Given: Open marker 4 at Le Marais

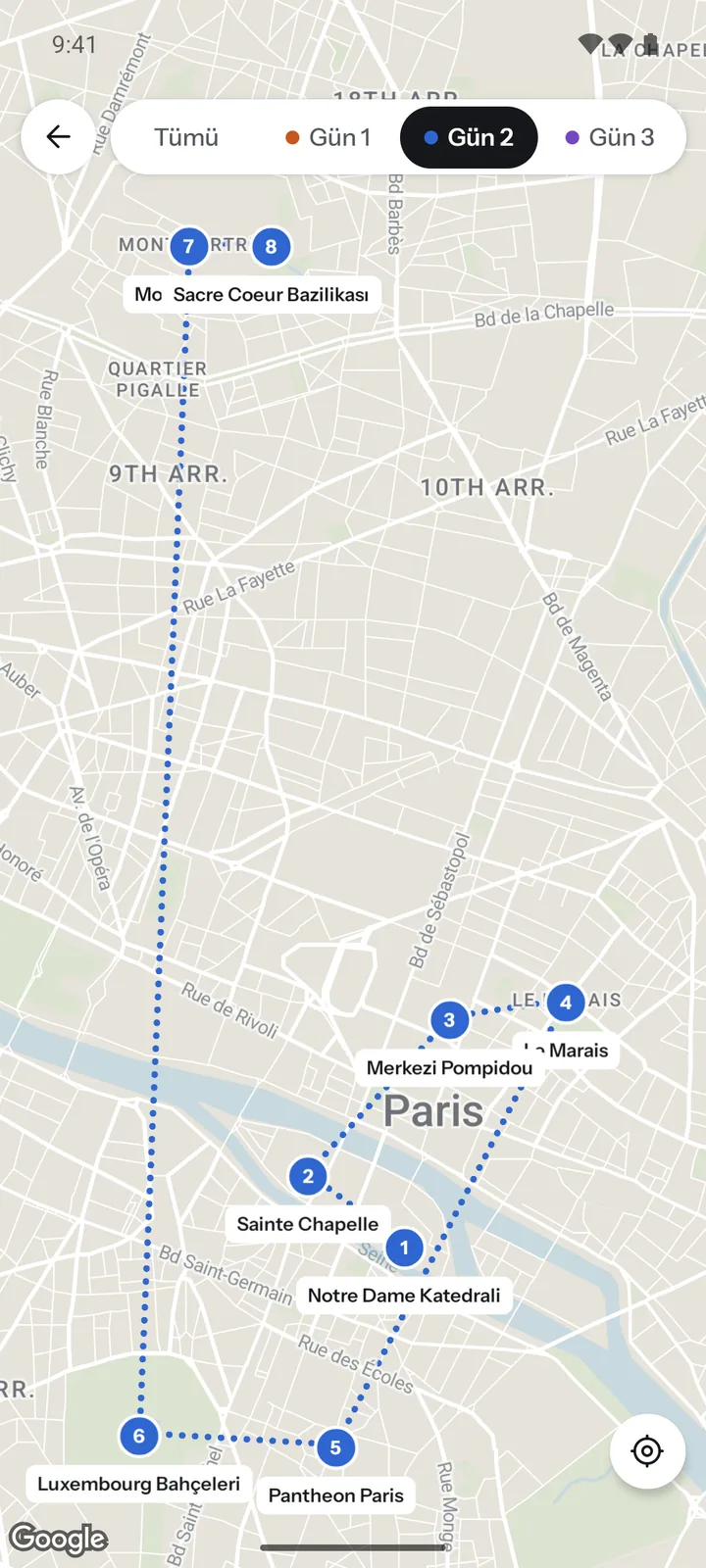Looking at the screenshot, I should coord(566,1003).
